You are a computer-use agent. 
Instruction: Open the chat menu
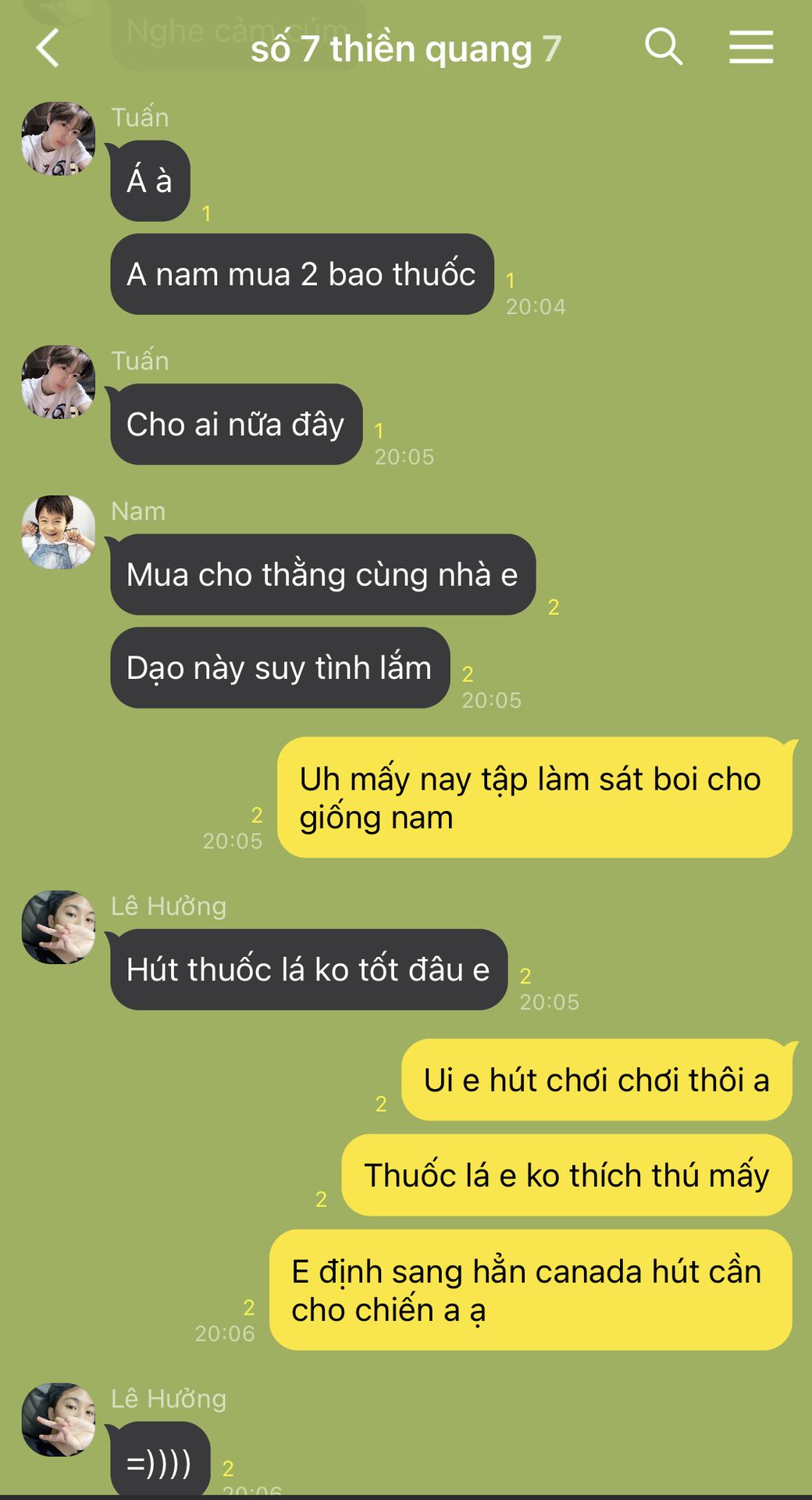pyautogui.click(x=751, y=47)
